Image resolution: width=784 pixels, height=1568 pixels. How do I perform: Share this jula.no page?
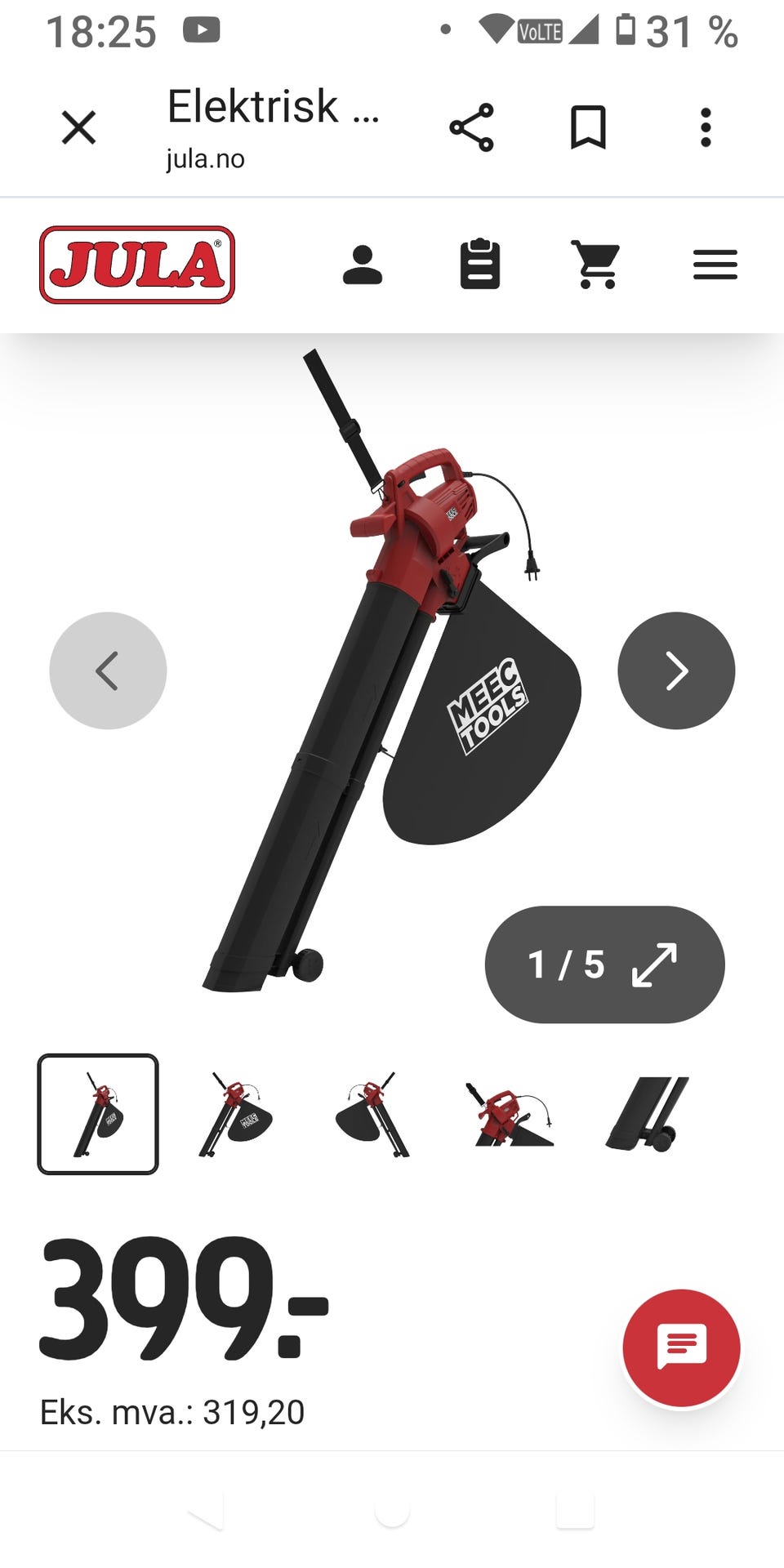pyautogui.click(x=471, y=127)
